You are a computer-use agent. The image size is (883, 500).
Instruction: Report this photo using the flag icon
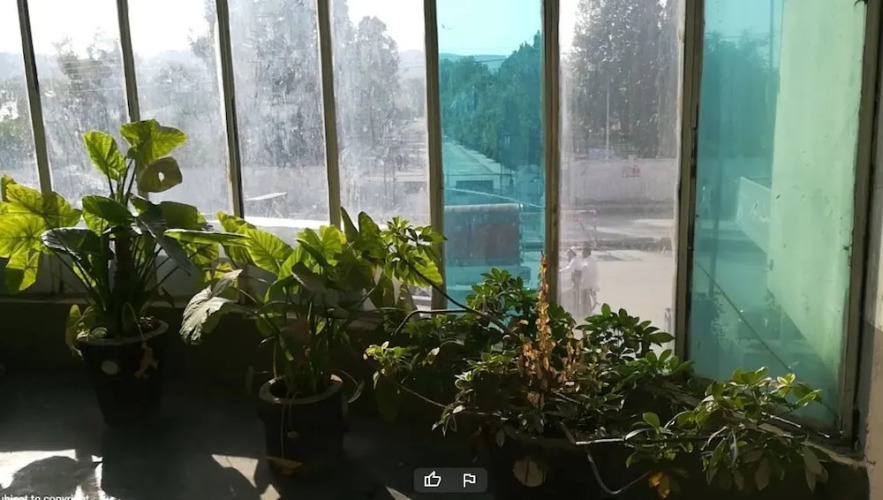click(x=469, y=480)
